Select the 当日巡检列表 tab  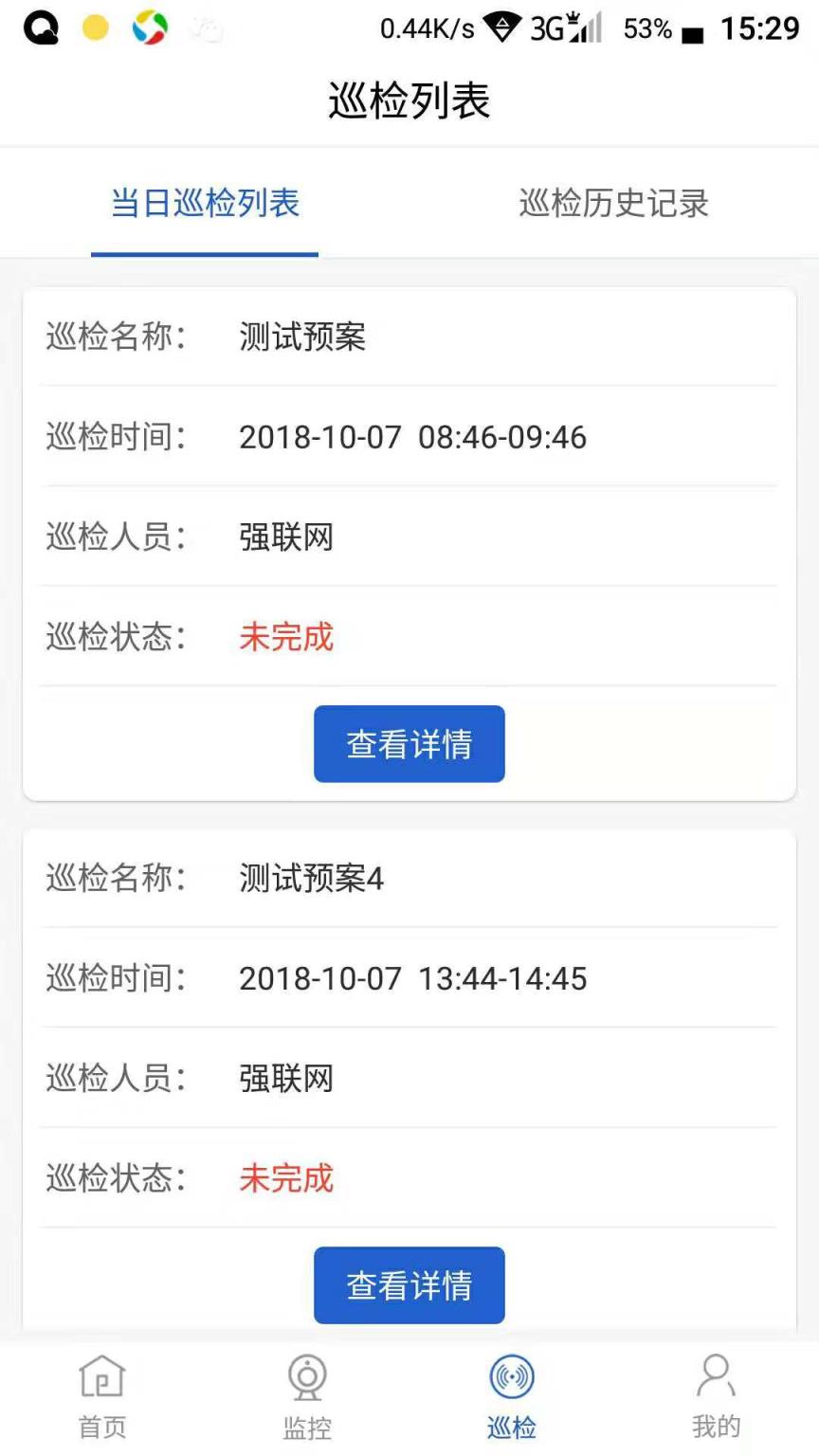pyautogui.click(x=203, y=204)
